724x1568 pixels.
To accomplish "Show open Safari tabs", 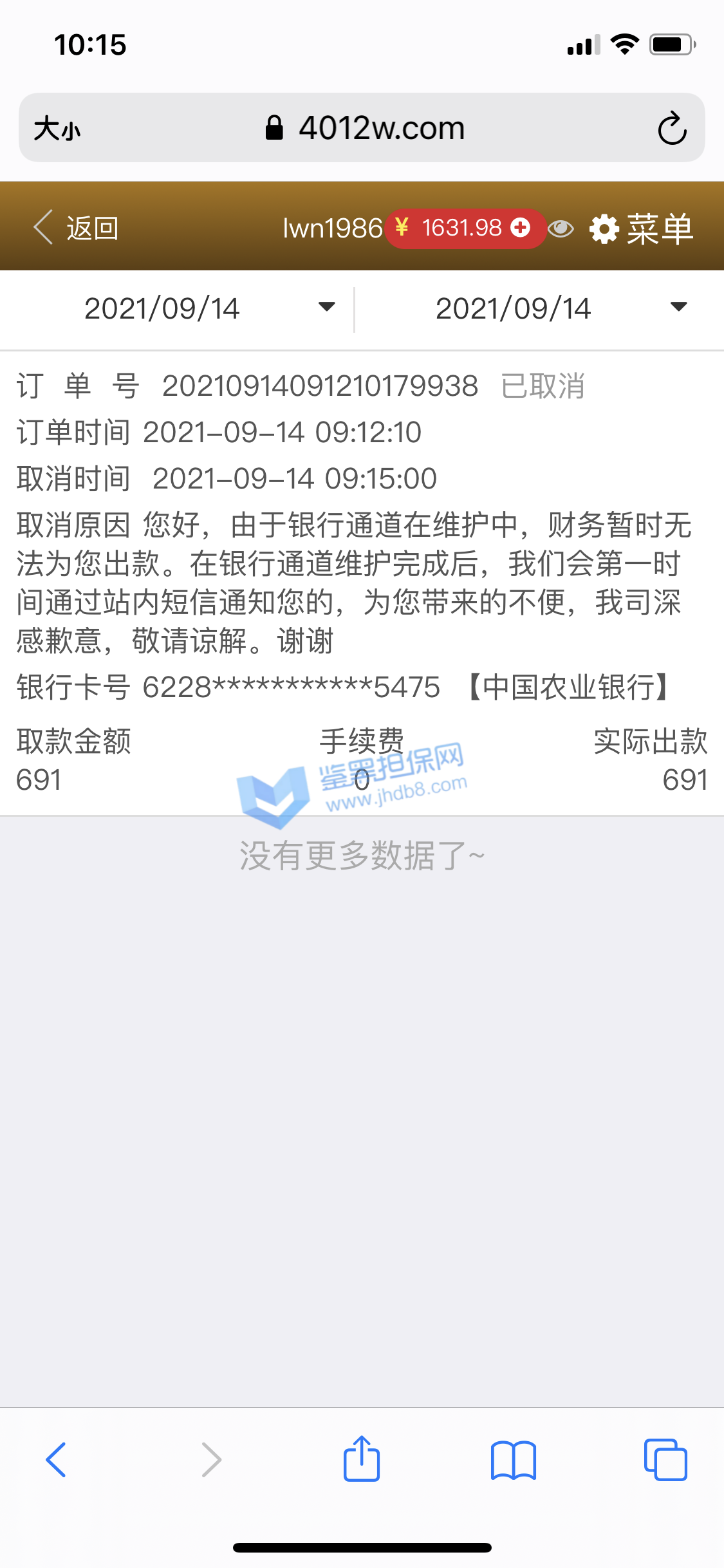I will click(665, 1459).
